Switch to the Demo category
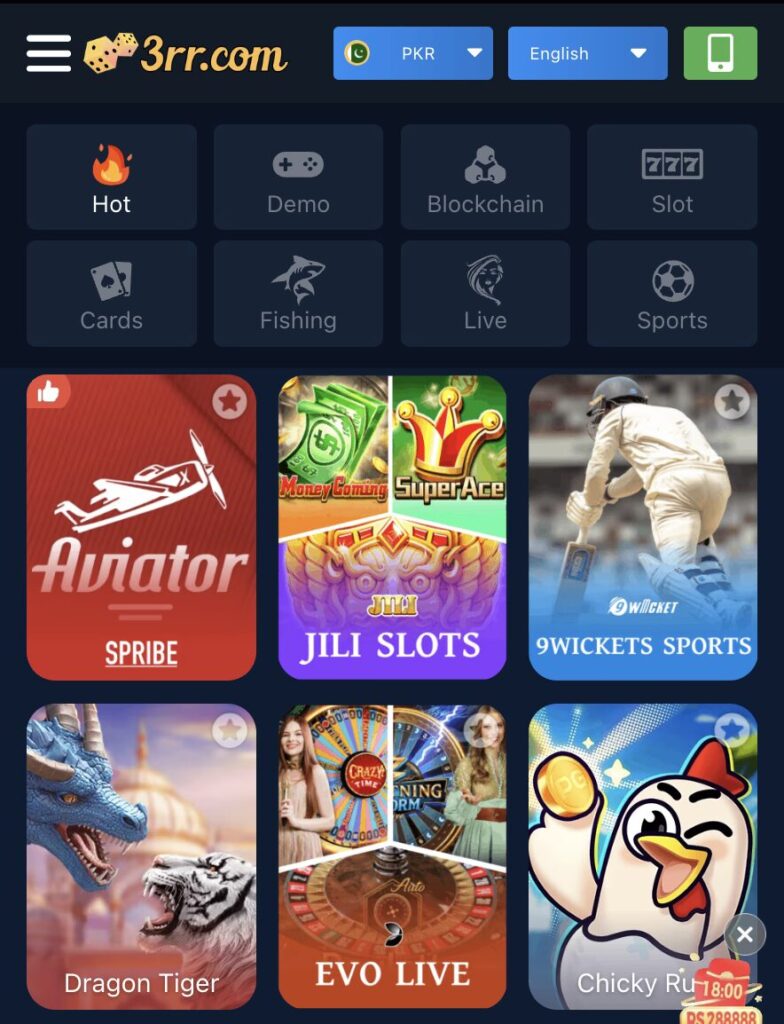Screen dimensions: 784x1024 point(298,178)
